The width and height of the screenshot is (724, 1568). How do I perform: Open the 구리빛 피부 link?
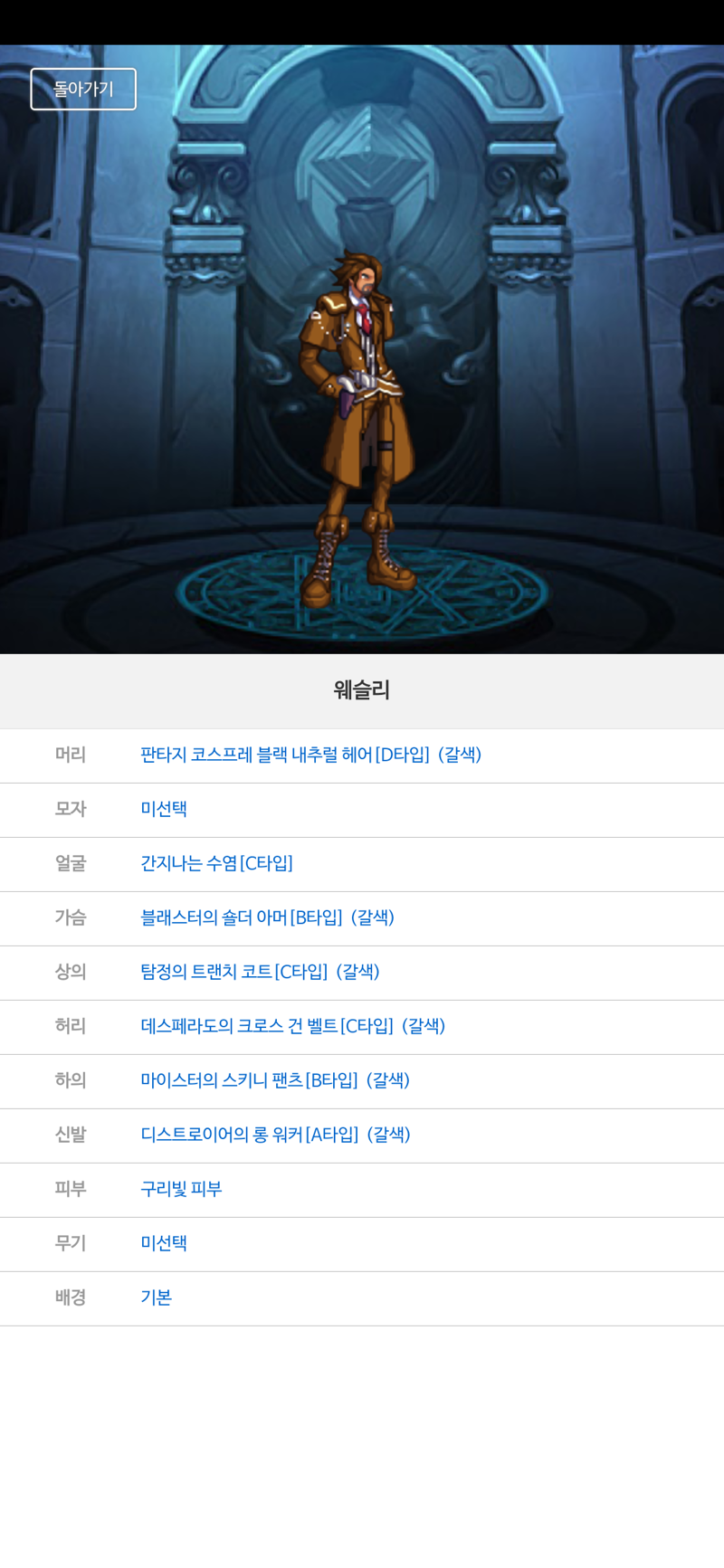click(181, 1189)
